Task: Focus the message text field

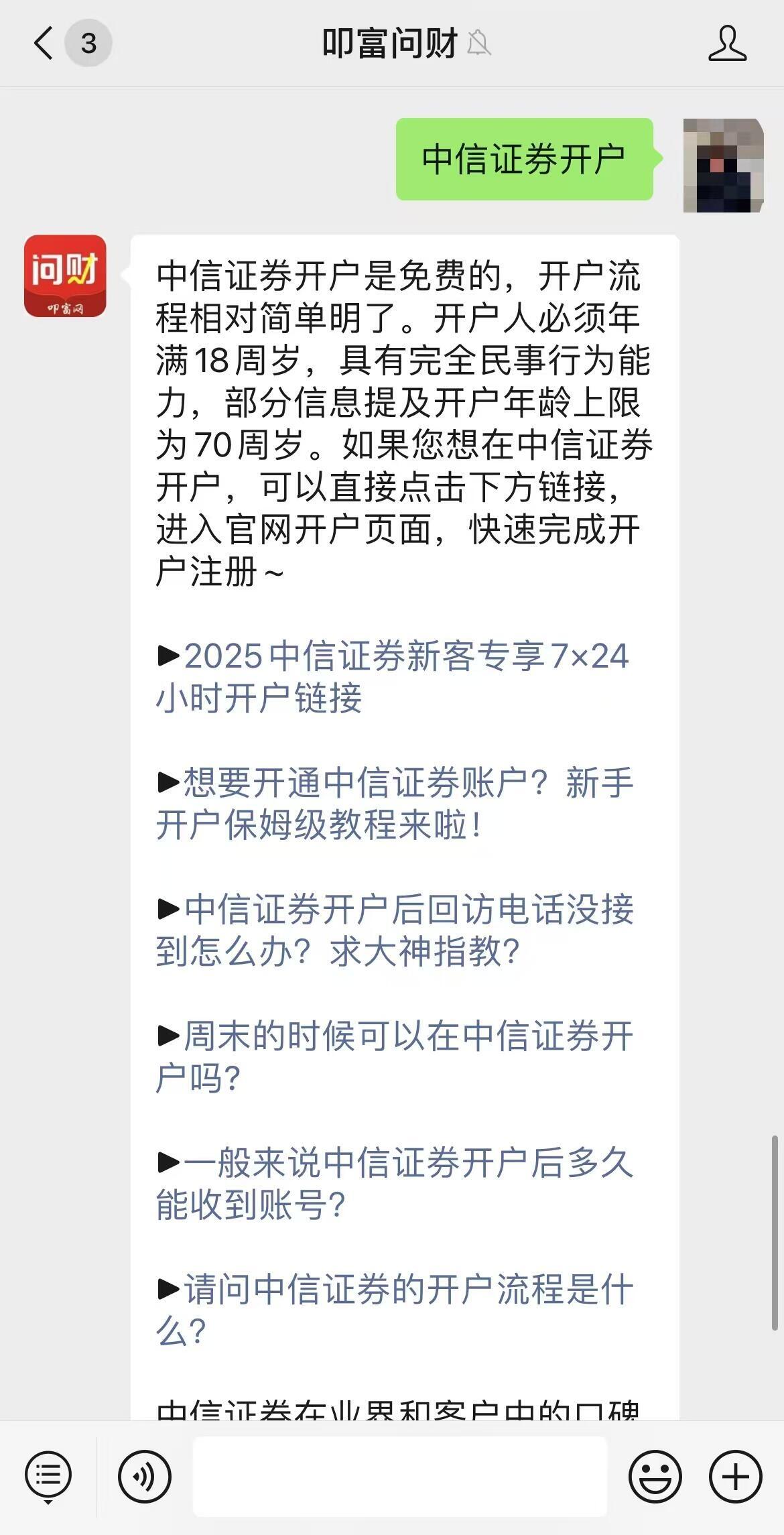Action: coord(399,1476)
